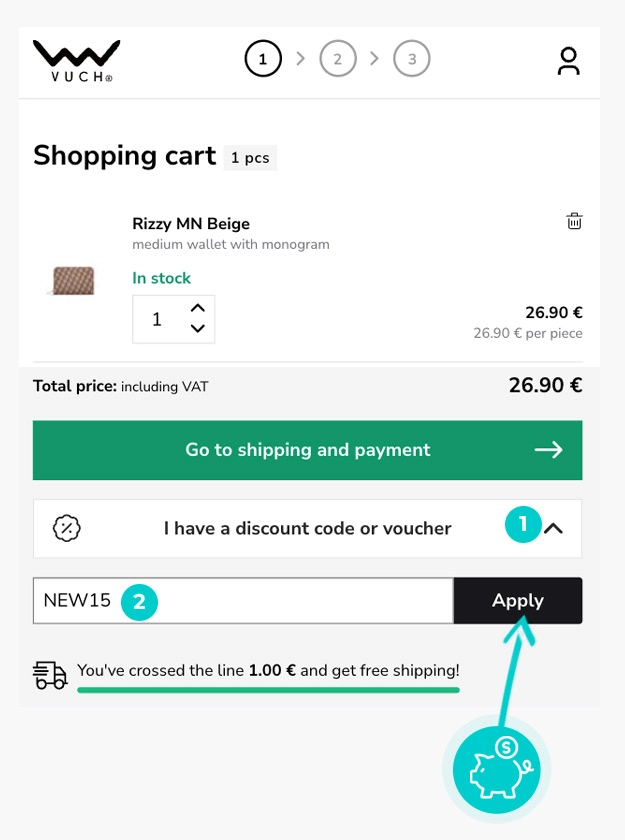This screenshot has width=625, height=840.
Task: Apply the entered discount code
Action: (517, 601)
